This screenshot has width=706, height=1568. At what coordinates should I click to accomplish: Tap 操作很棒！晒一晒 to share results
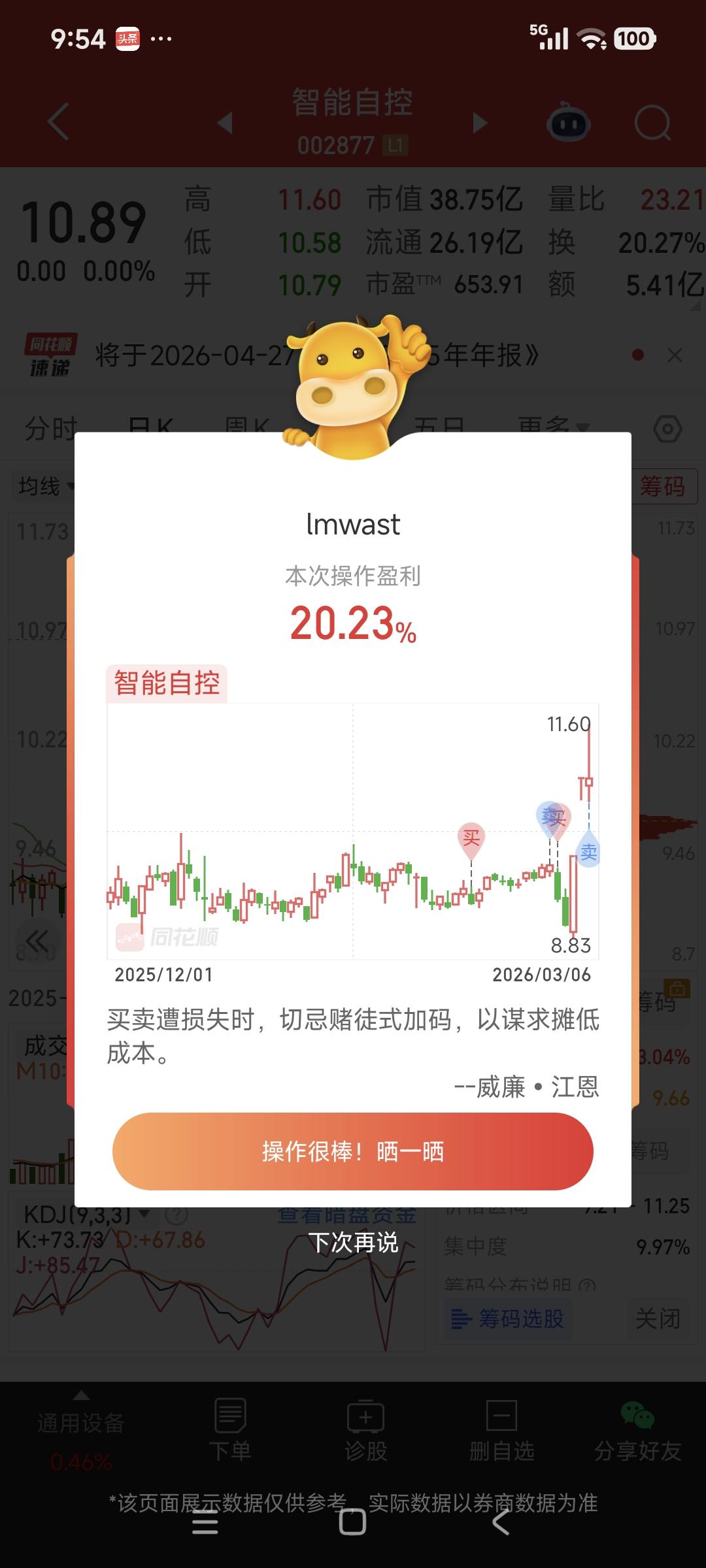tap(353, 1152)
